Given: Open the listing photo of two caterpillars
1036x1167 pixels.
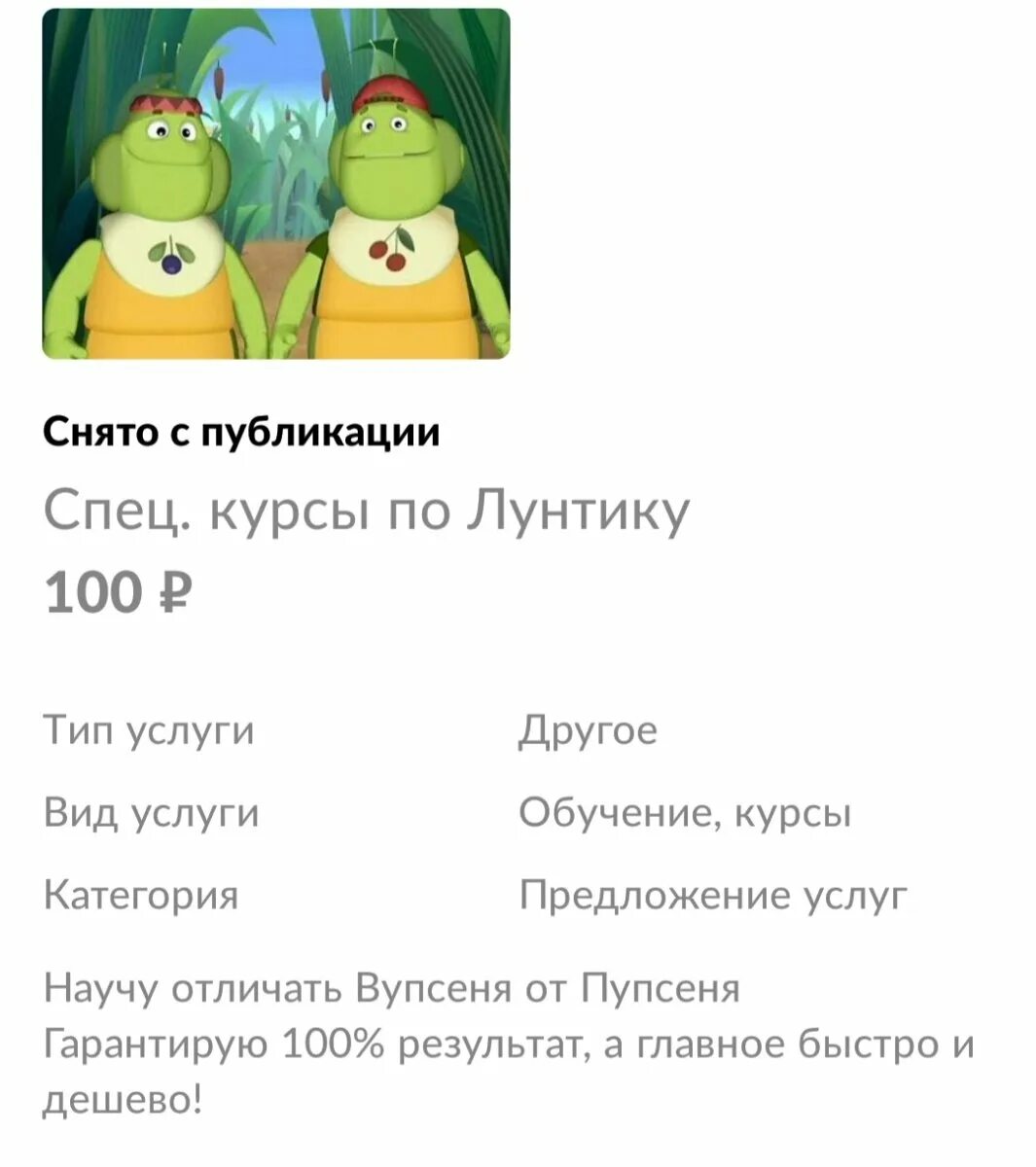Looking at the screenshot, I should [x=276, y=185].
